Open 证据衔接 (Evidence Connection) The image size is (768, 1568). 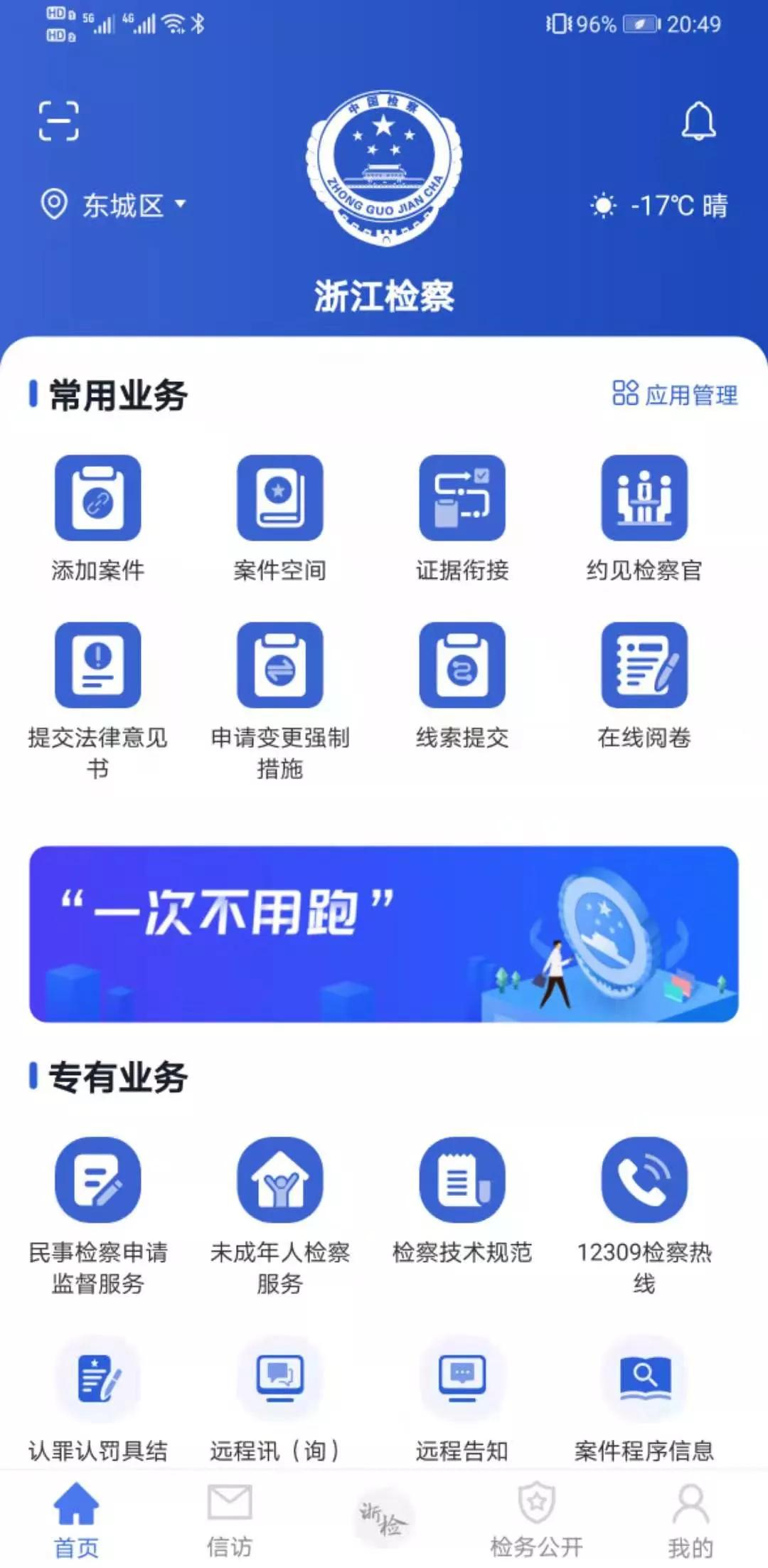pos(462,498)
